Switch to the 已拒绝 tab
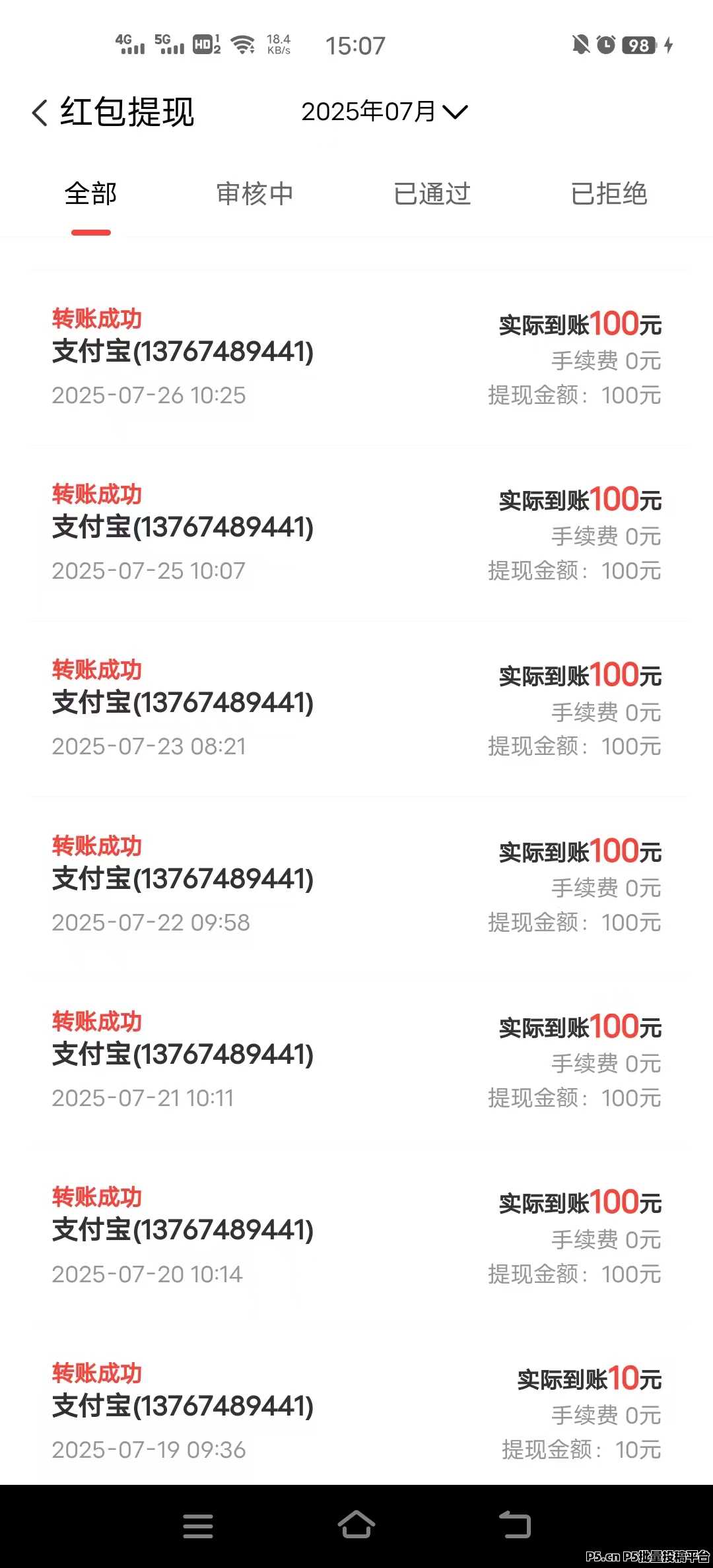 [609, 194]
